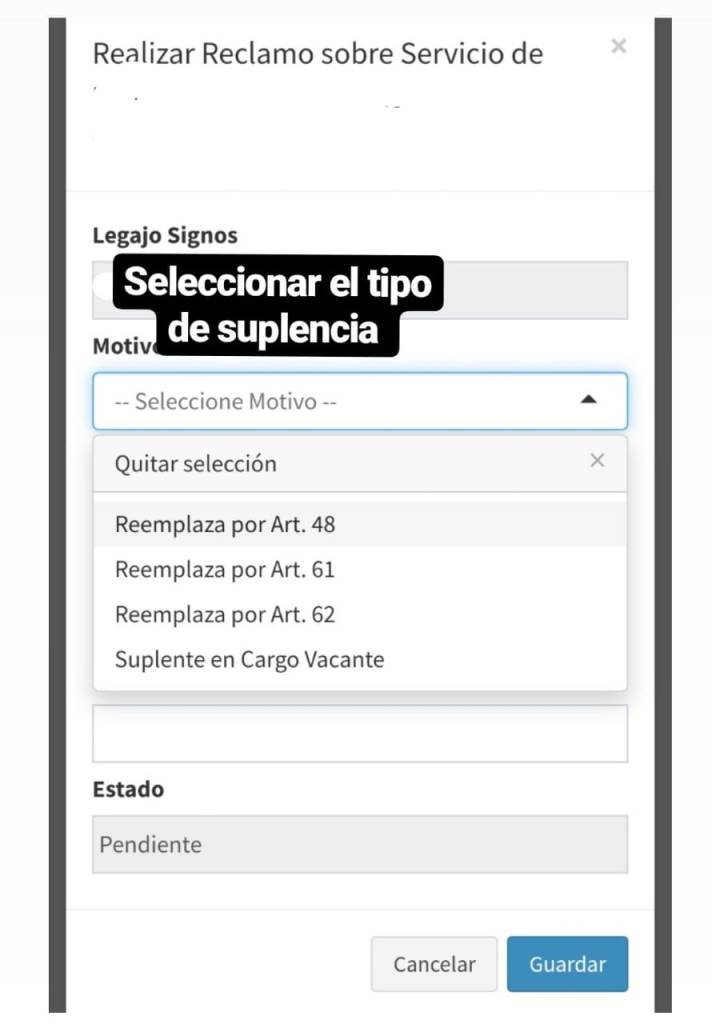
Task: Pick Reemplaza por Art. 62
Action: [x=225, y=615]
